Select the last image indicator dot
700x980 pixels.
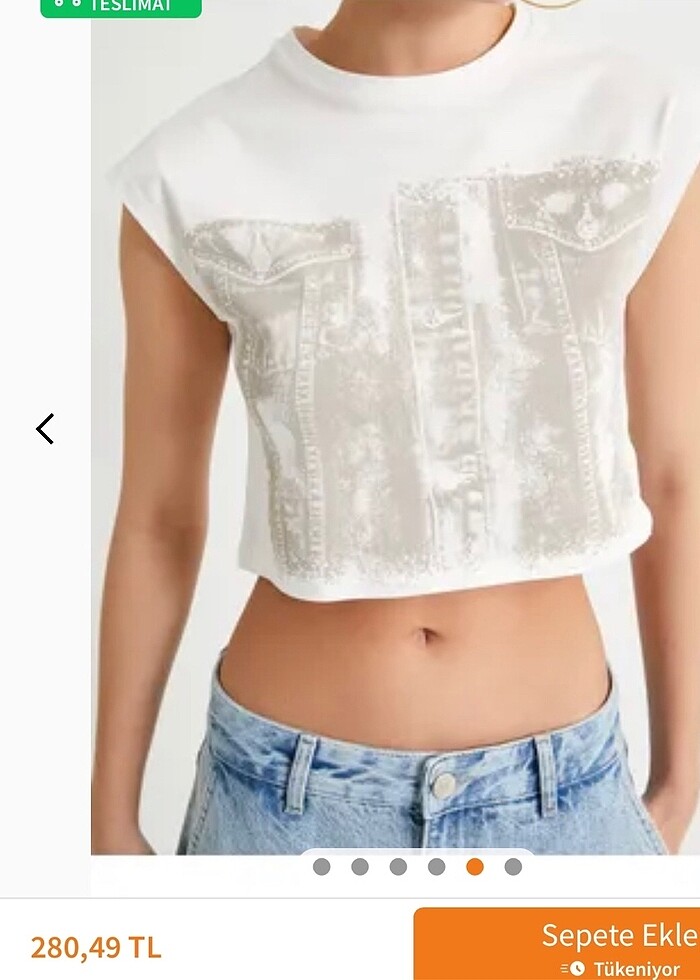(513, 867)
